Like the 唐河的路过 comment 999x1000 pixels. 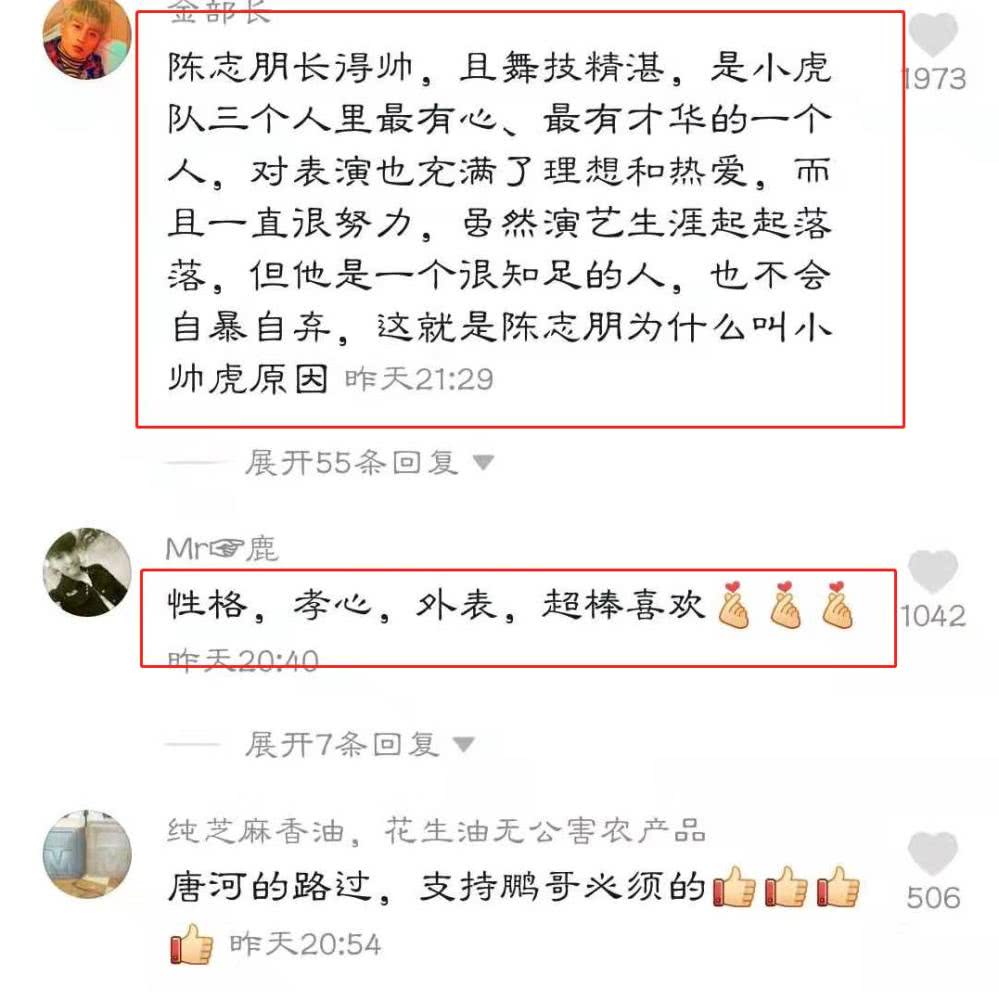point(932,855)
